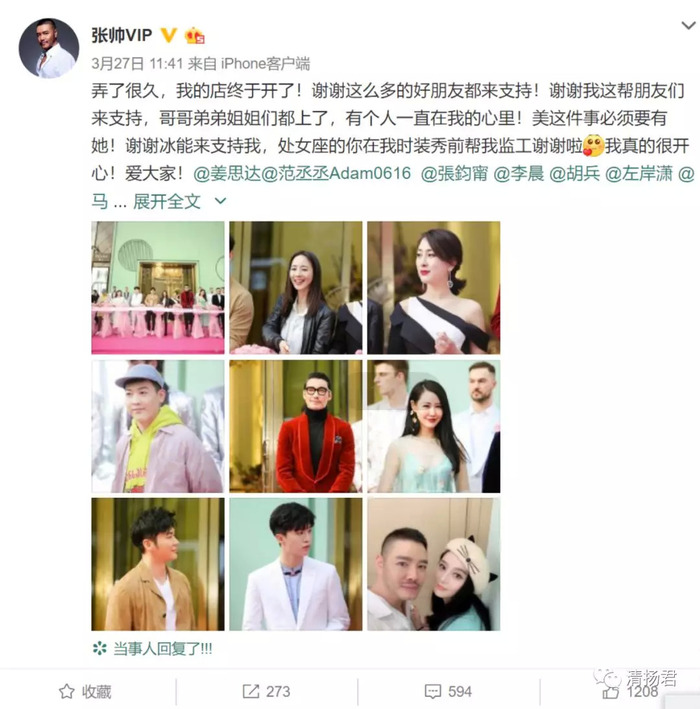Open photo of man in yellow hoodie

tap(158, 426)
